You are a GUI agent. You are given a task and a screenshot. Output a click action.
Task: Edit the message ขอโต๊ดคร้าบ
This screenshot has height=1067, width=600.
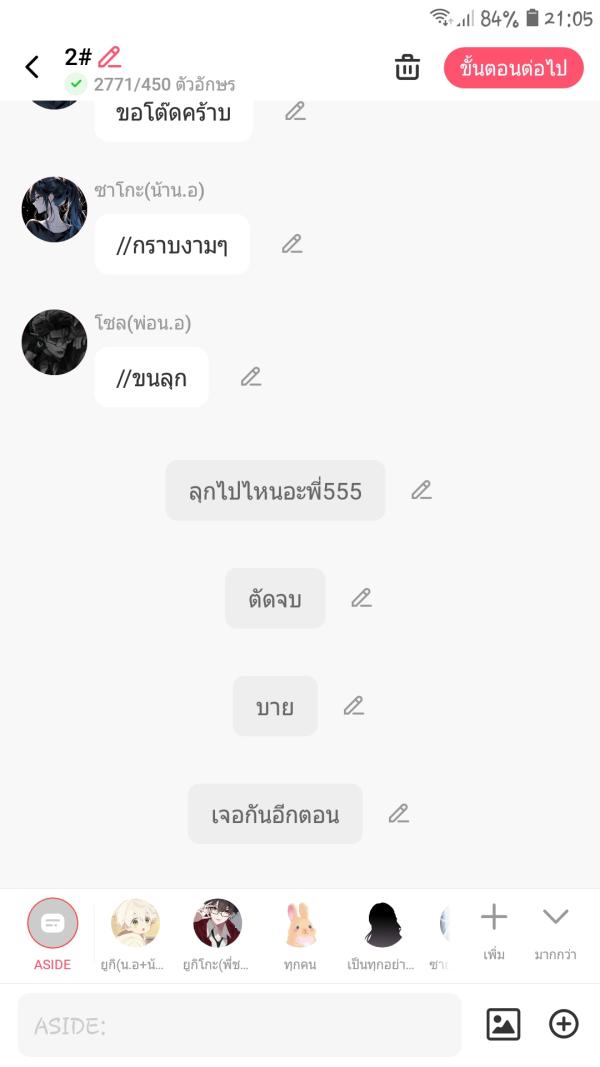pyautogui.click(x=295, y=111)
